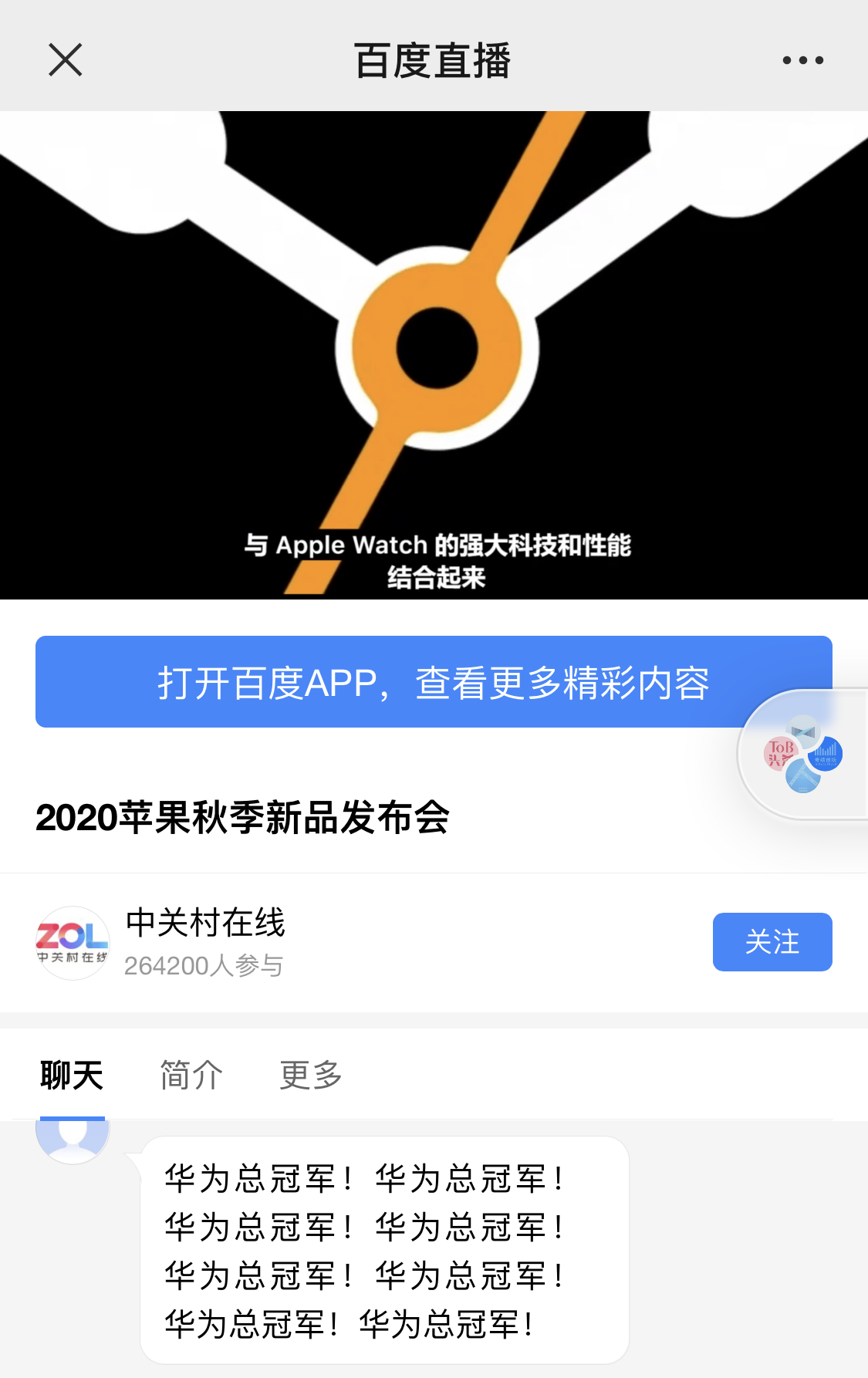Image resolution: width=868 pixels, height=1378 pixels.
Task: Tap the 打开百度APP blue banner button
Action: [x=434, y=681]
